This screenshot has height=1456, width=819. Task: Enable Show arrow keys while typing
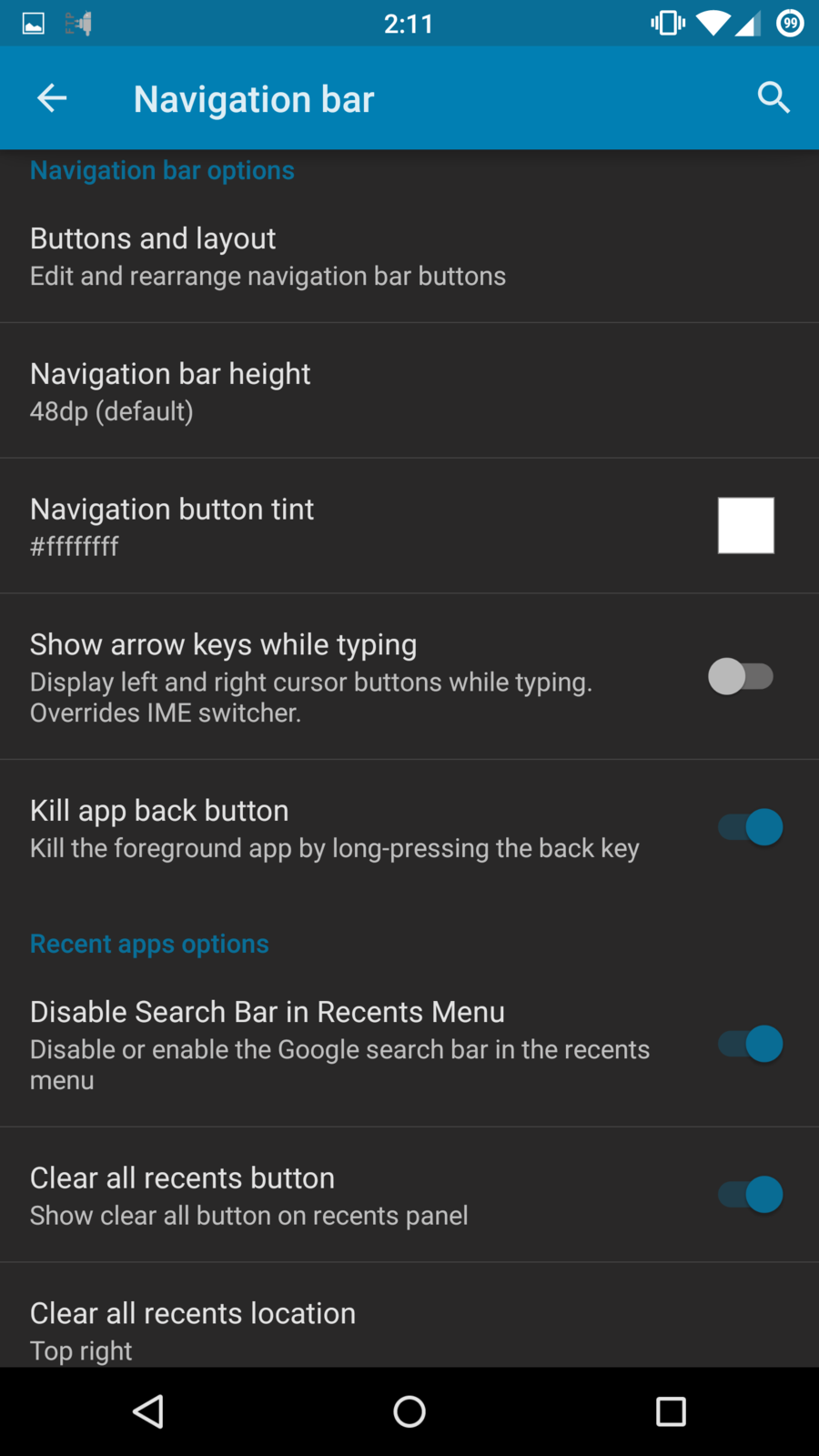[x=742, y=676]
